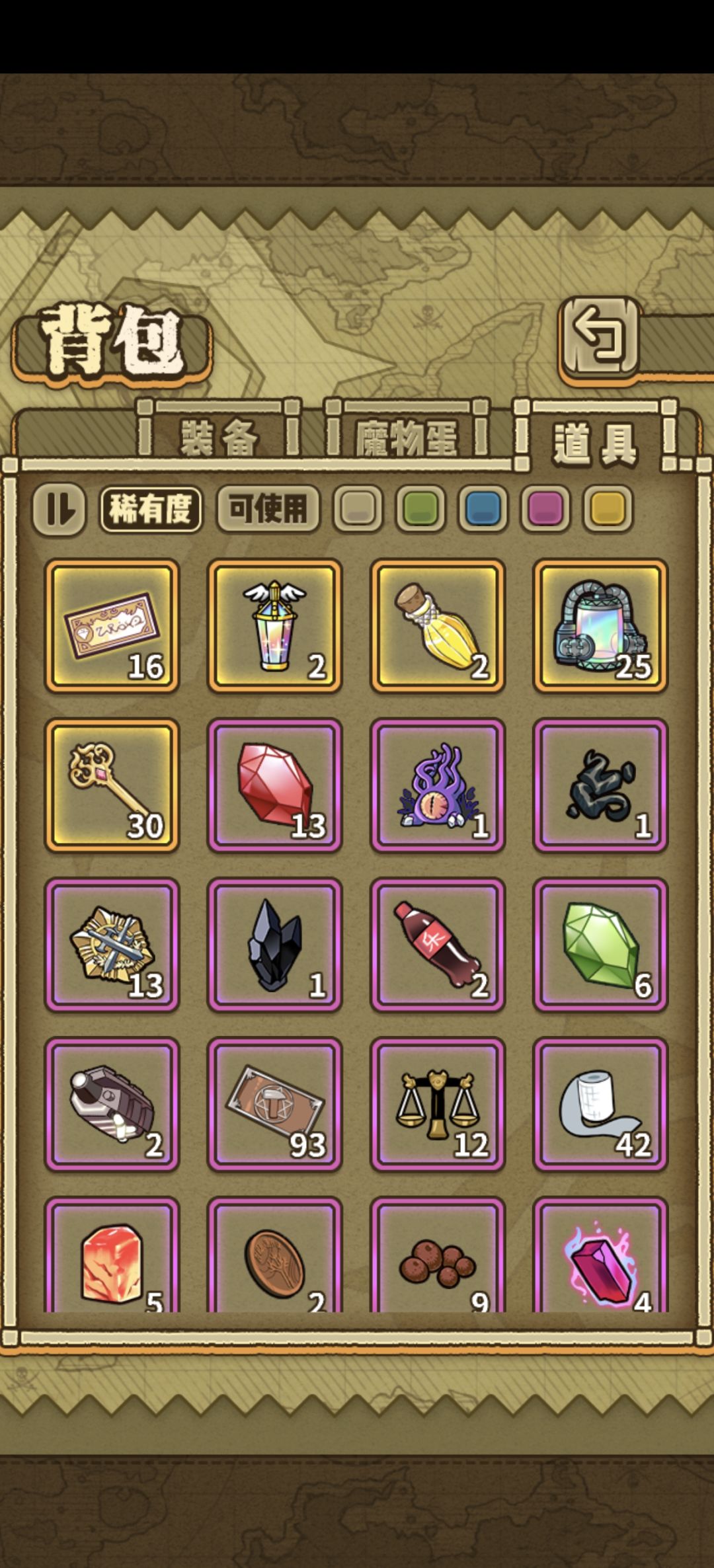Open the 稀有度 sort option
This screenshot has width=714, height=1568.
151,509
